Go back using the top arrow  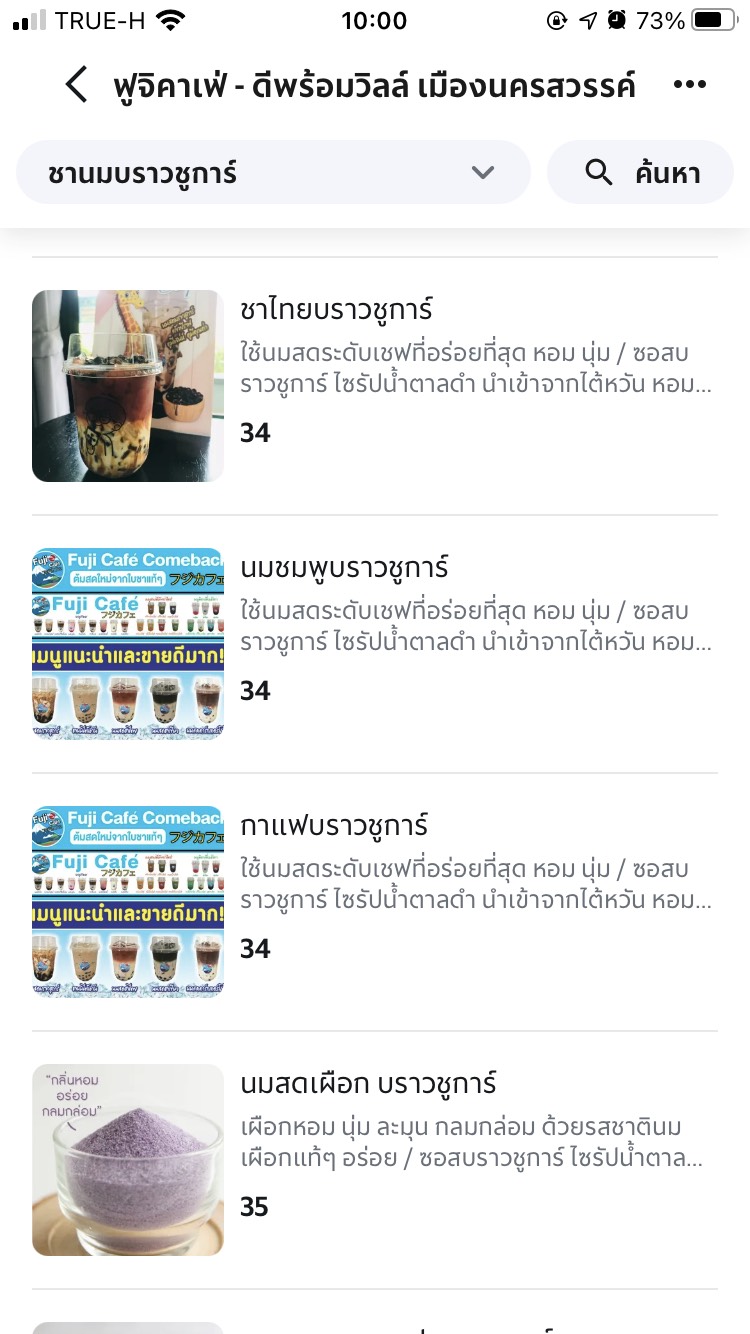coord(76,85)
